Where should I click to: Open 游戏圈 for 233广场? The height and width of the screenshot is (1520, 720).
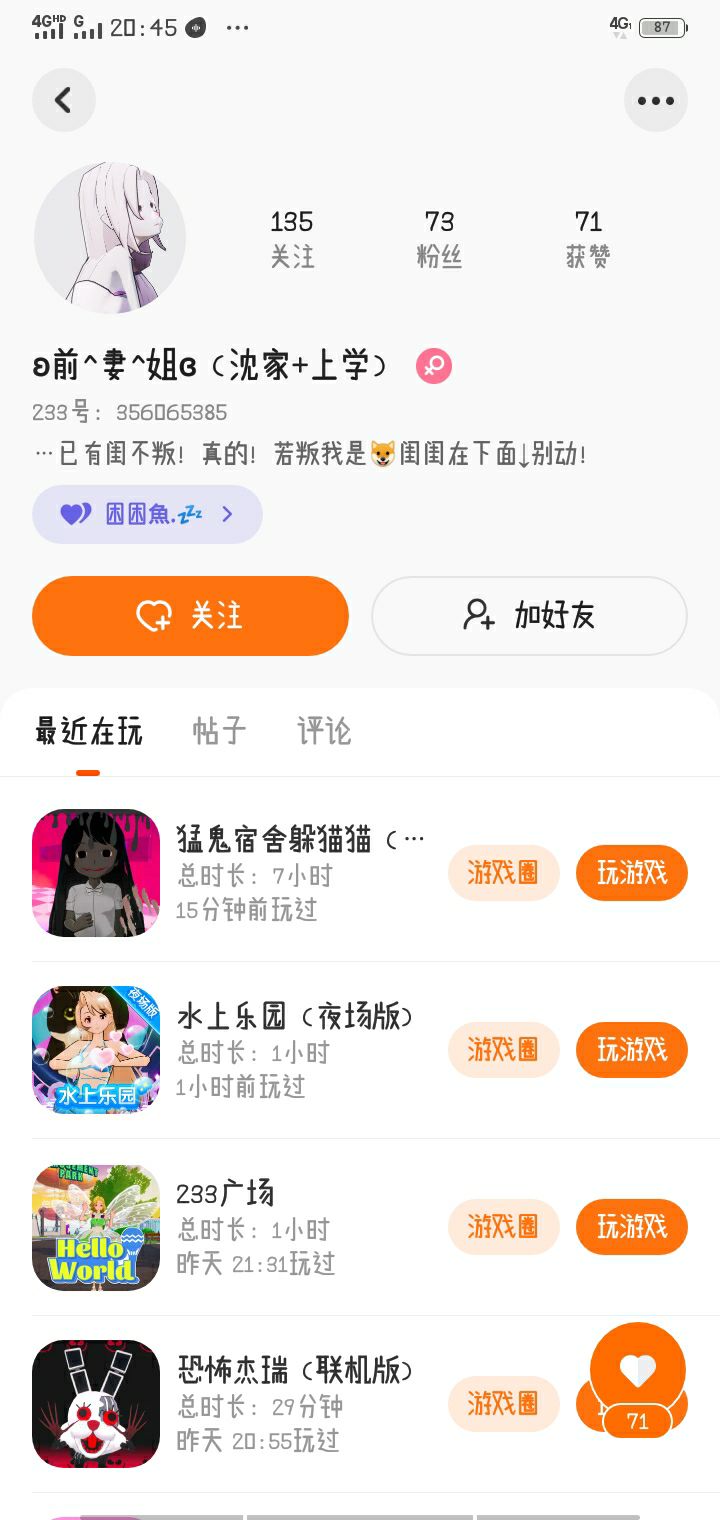tap(503, 1227)
